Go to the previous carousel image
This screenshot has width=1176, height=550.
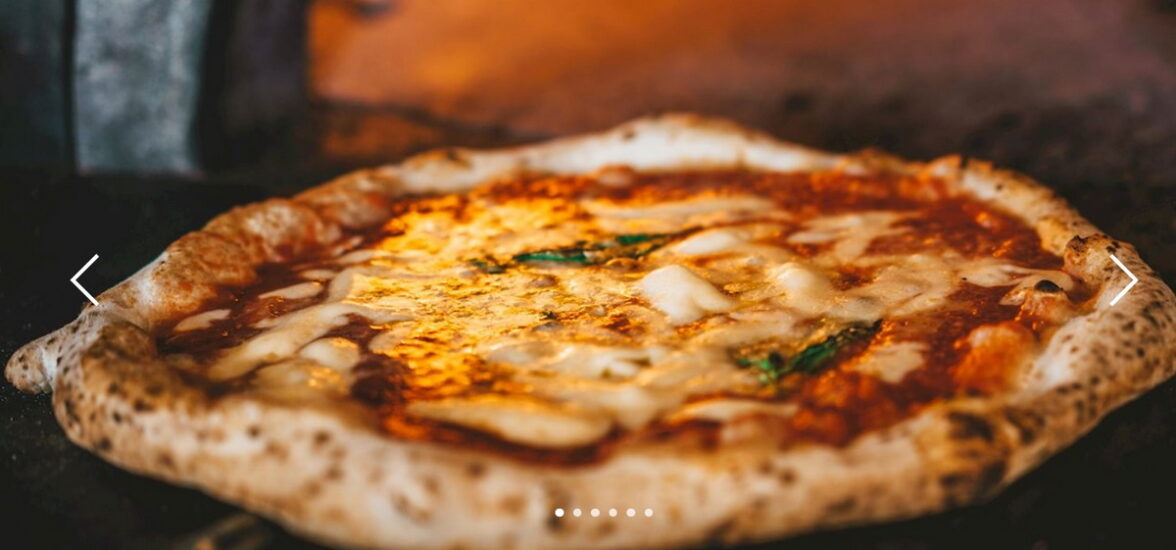click(x=85, y=280)
